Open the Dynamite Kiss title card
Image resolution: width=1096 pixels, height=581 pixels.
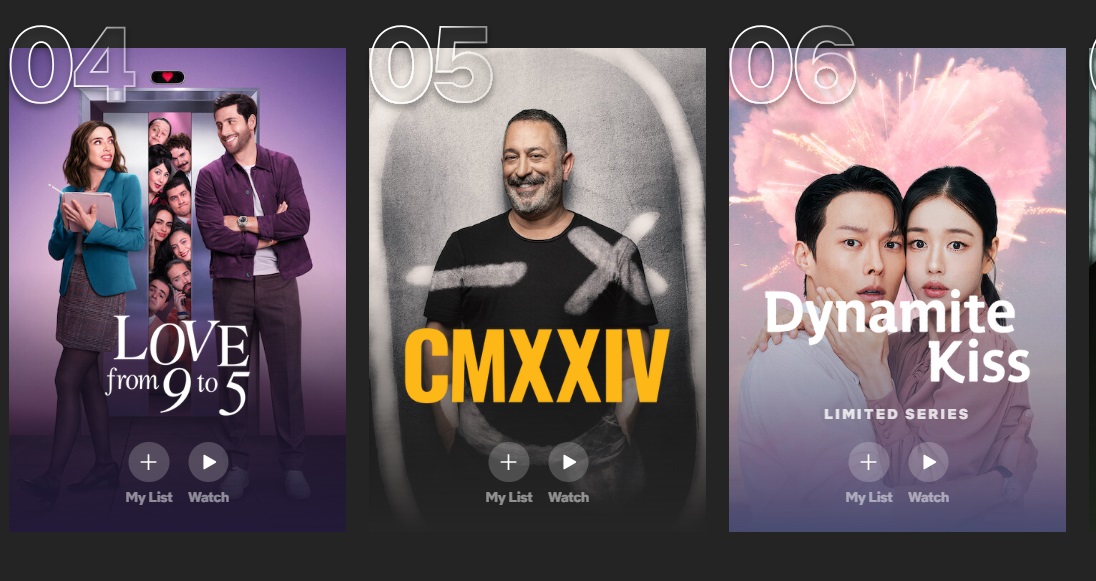(x=898, y=220)
